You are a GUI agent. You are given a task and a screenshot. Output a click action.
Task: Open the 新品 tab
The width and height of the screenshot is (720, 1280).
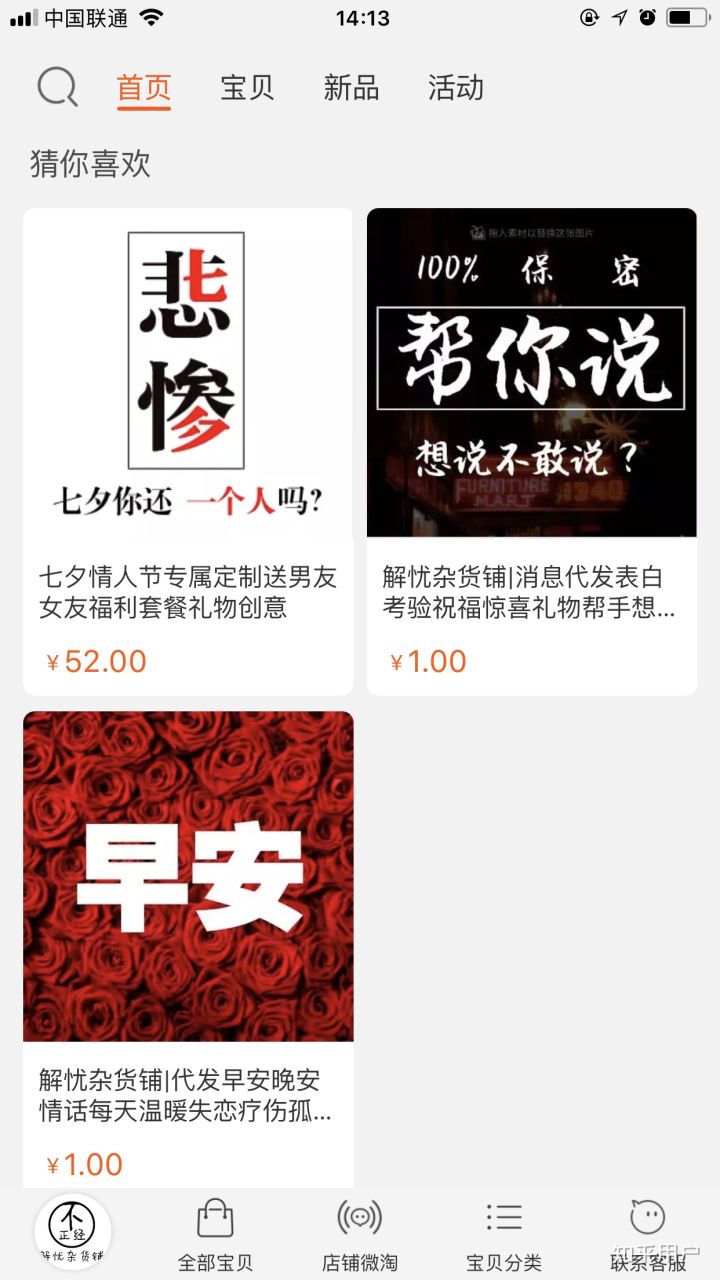(x=351, y=88)
